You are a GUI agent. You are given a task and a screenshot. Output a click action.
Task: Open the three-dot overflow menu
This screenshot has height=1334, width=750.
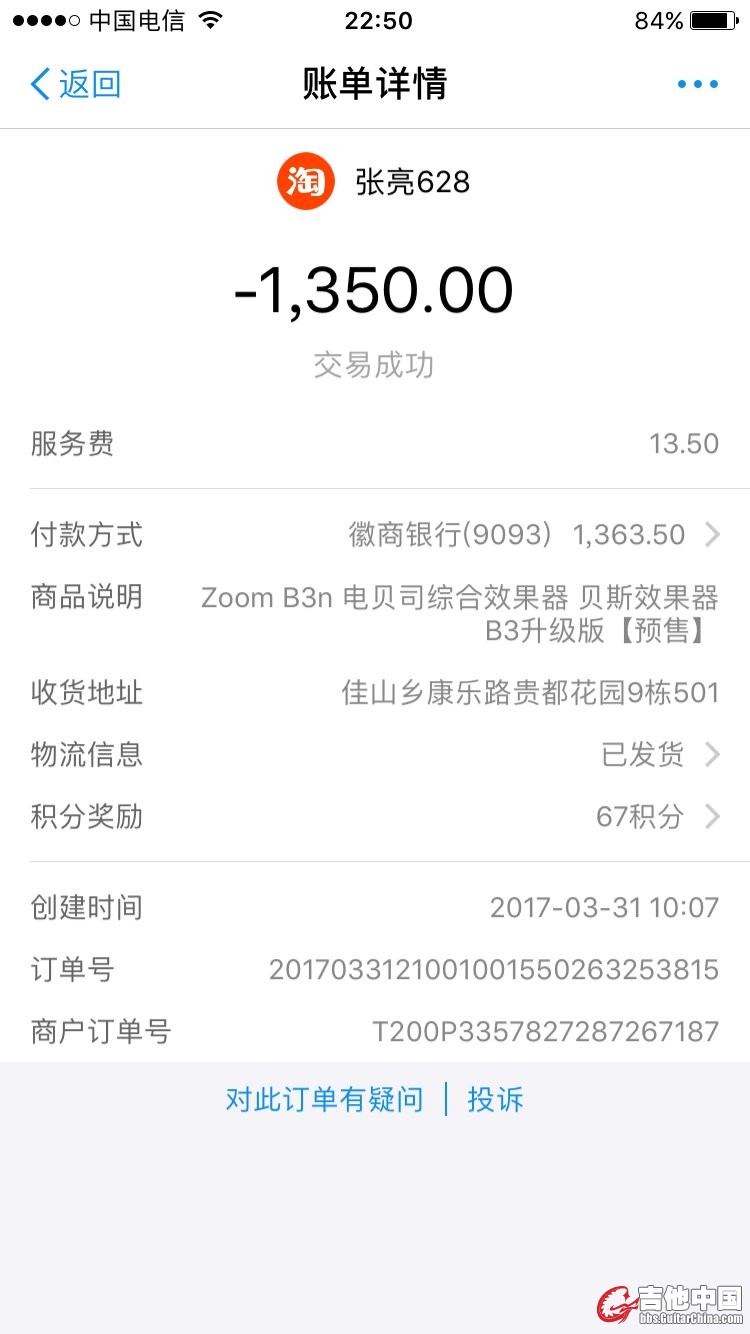click(x=697, y=84)
